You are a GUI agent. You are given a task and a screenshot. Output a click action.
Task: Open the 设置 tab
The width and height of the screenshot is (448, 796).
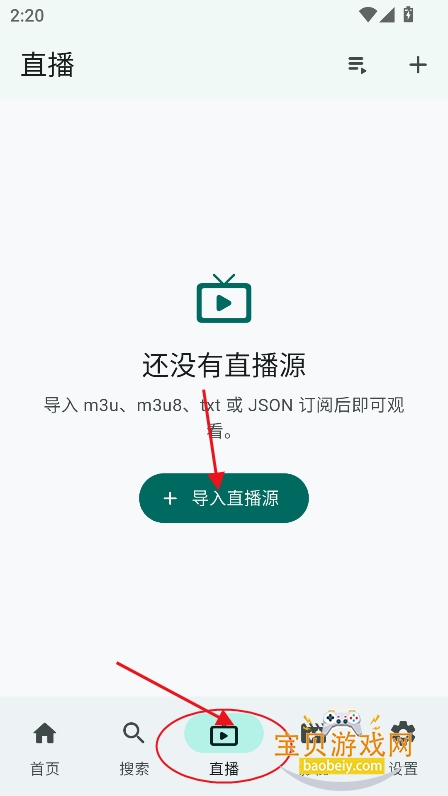click(x=403, y=748)
